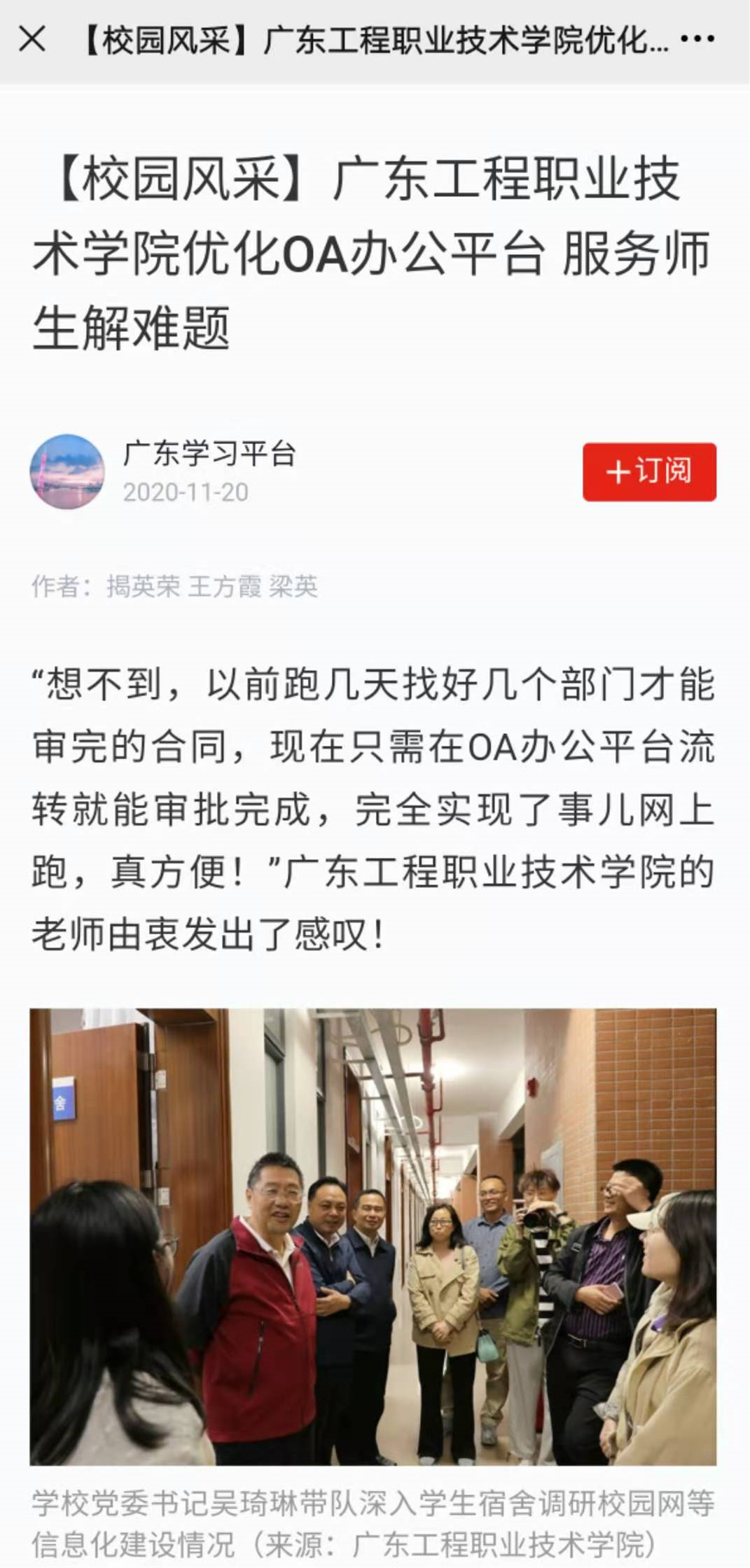The height and width of the screenshot is (1568, 750).
Task: Subscribe with the red 订阅 button
Action: pos(649,471)
